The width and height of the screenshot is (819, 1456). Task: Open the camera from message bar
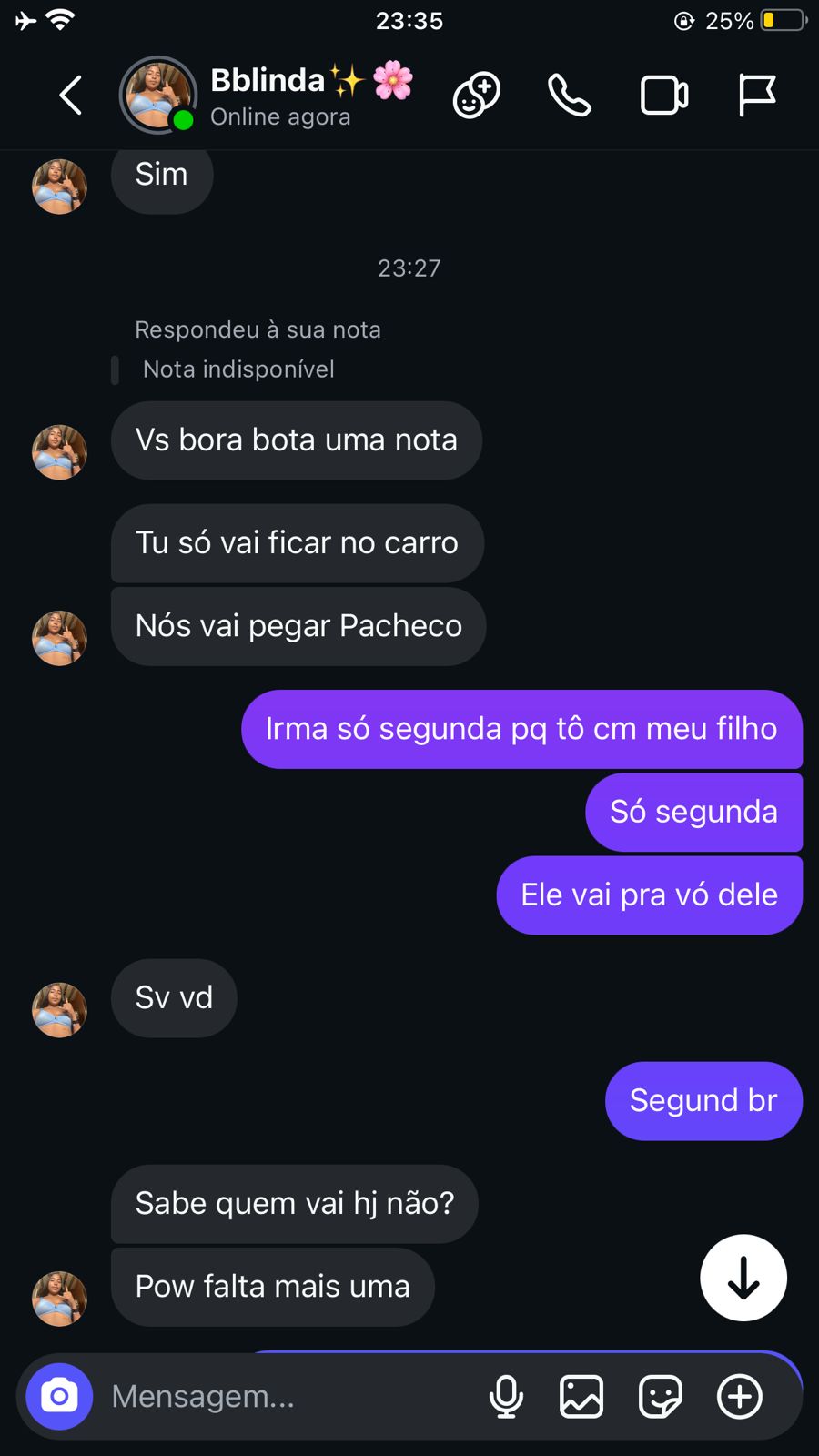point(59,1396)
